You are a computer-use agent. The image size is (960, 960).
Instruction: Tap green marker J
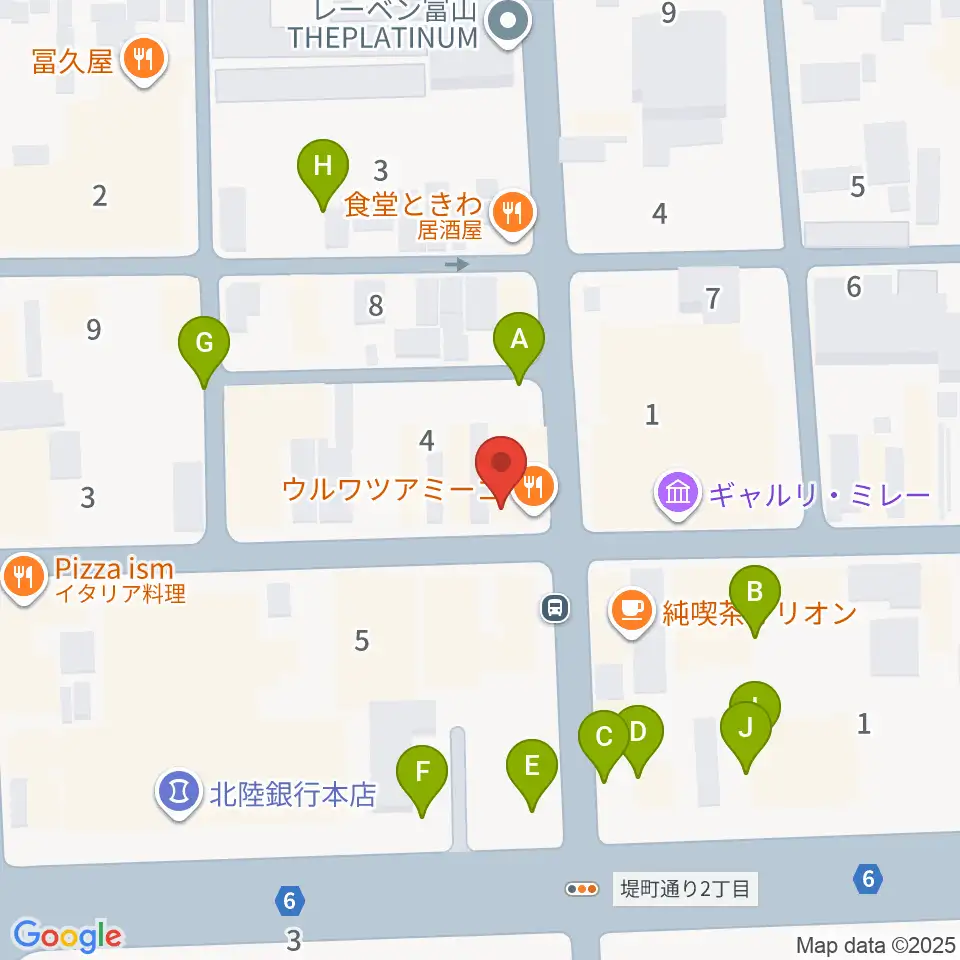coord(746,738)
